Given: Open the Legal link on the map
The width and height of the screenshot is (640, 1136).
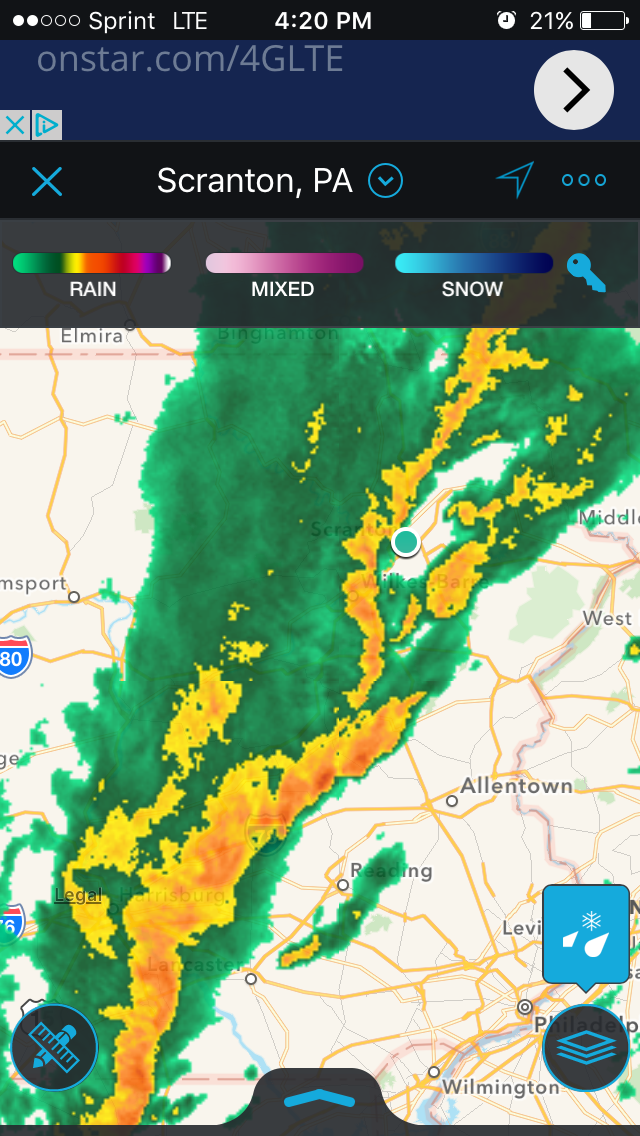Looking at the screenshot, I should [x=78, y=895].
